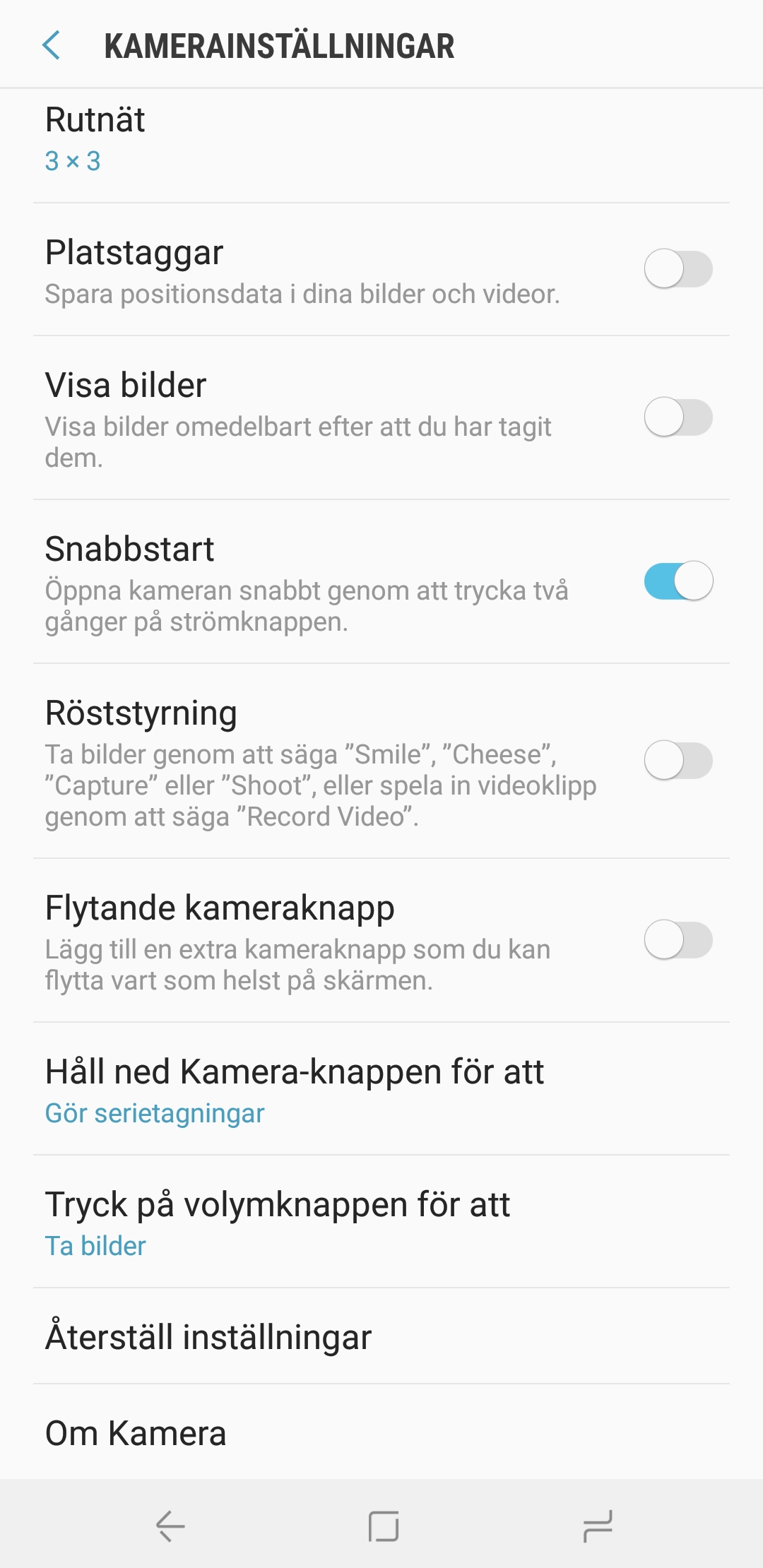Image resolution: width=763 pixels, height=1568 pixels.
Task: Switch on Flytande kameraknapp
Action: [678, 940]
